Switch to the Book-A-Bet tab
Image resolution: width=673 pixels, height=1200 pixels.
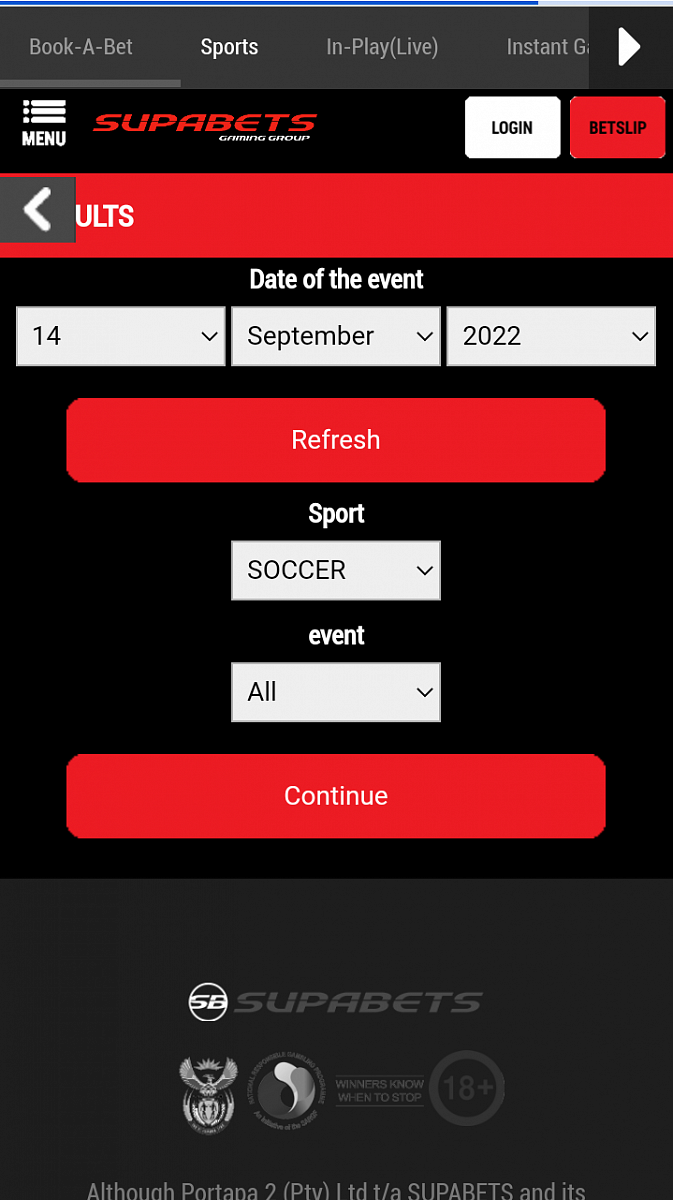(81, 47)
